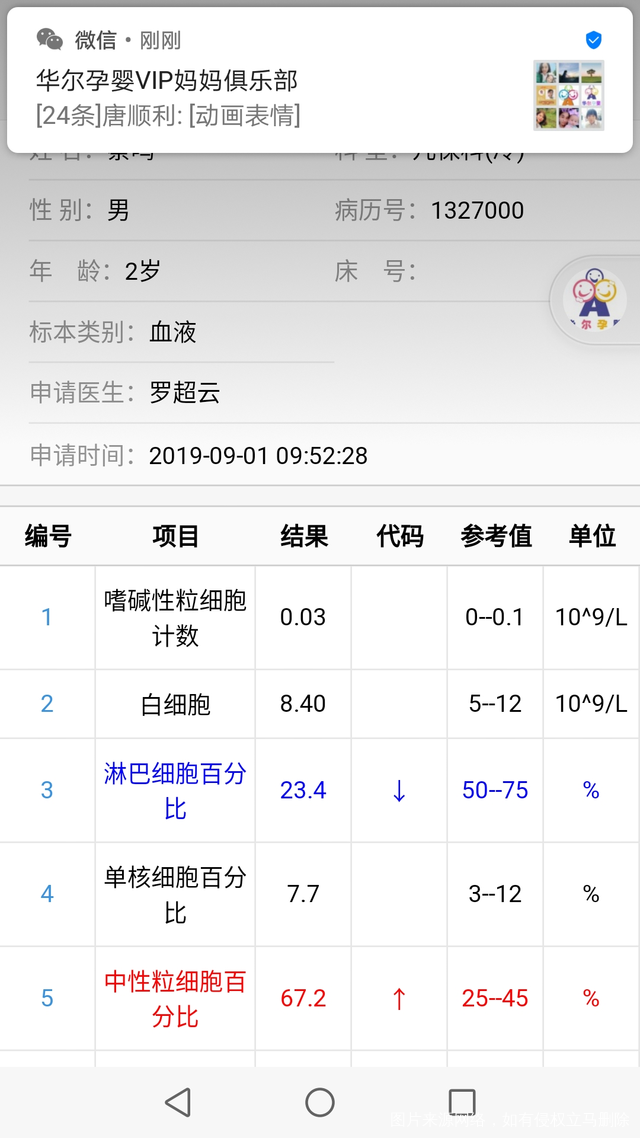The image size is (640, 1138).
Task: Go back using the system back button
Action: click(x=178, y=1102)
